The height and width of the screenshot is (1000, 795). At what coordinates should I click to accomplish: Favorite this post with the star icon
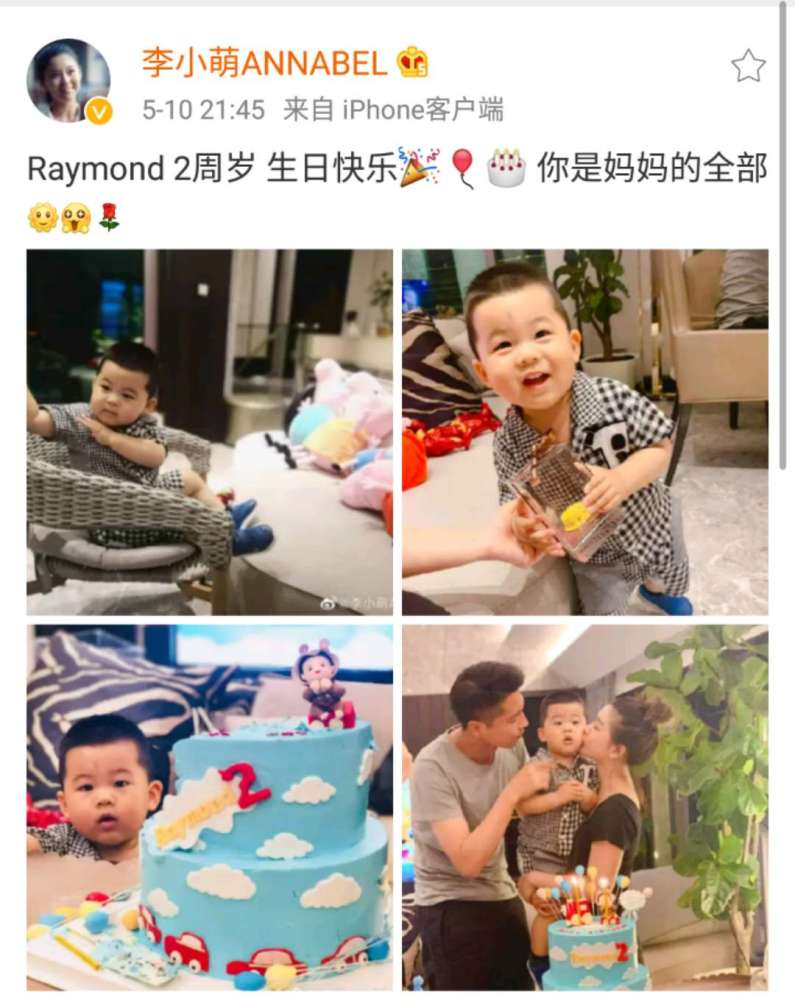[x=748, y=66]
